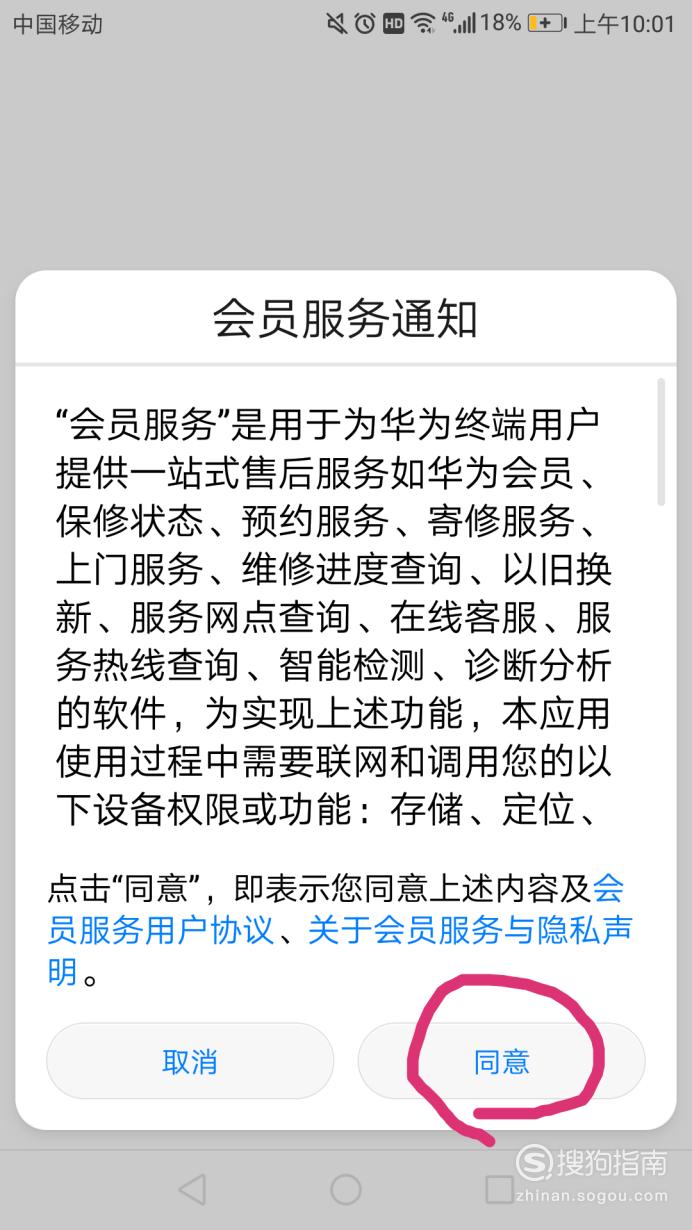This screenshot has width=692, height=1230.
Task: Go back via the system back button
Action: (192, 1189)
